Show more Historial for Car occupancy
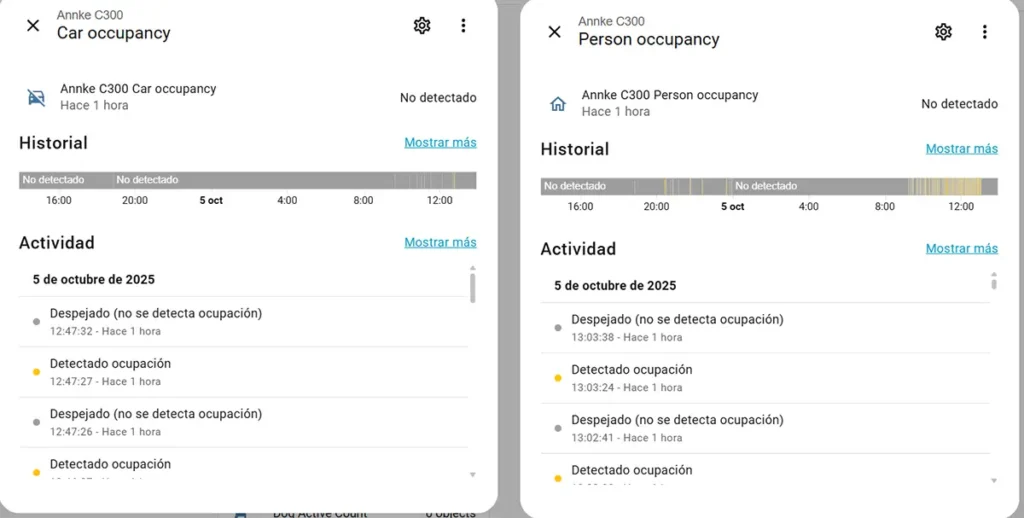 pyautogui.click(x=440, y=143)
